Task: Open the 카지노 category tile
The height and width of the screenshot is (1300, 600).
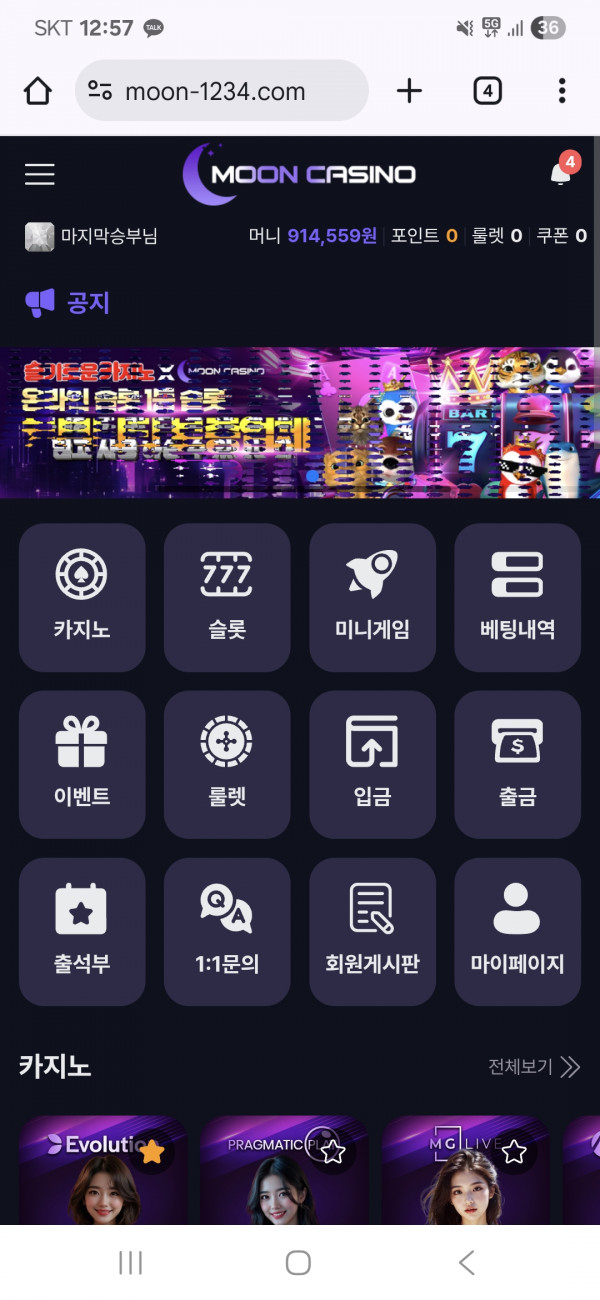Action: pyautogui.click(x=82, y=597)
